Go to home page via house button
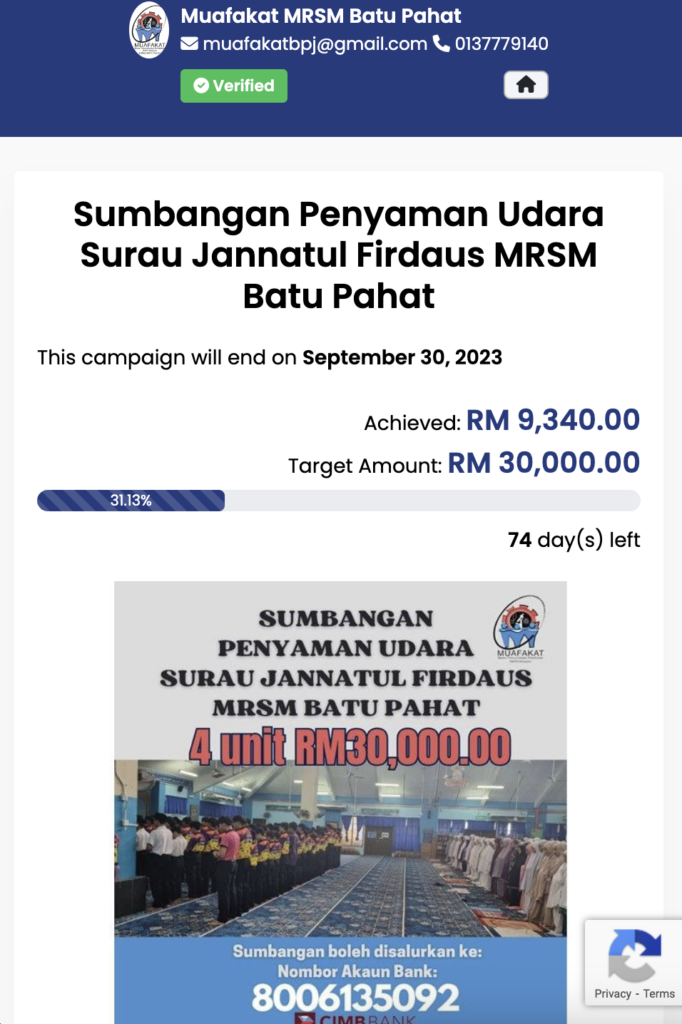682x1024 pixels. (x=526, y=85)
